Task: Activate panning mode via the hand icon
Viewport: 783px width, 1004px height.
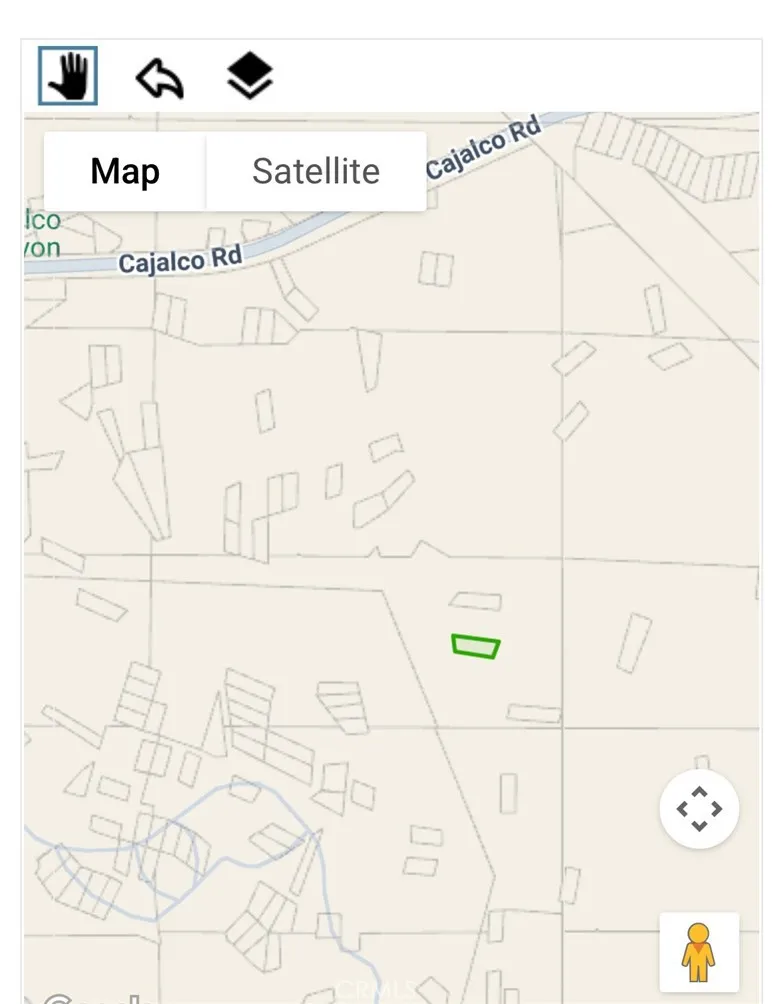Action: 67,75
